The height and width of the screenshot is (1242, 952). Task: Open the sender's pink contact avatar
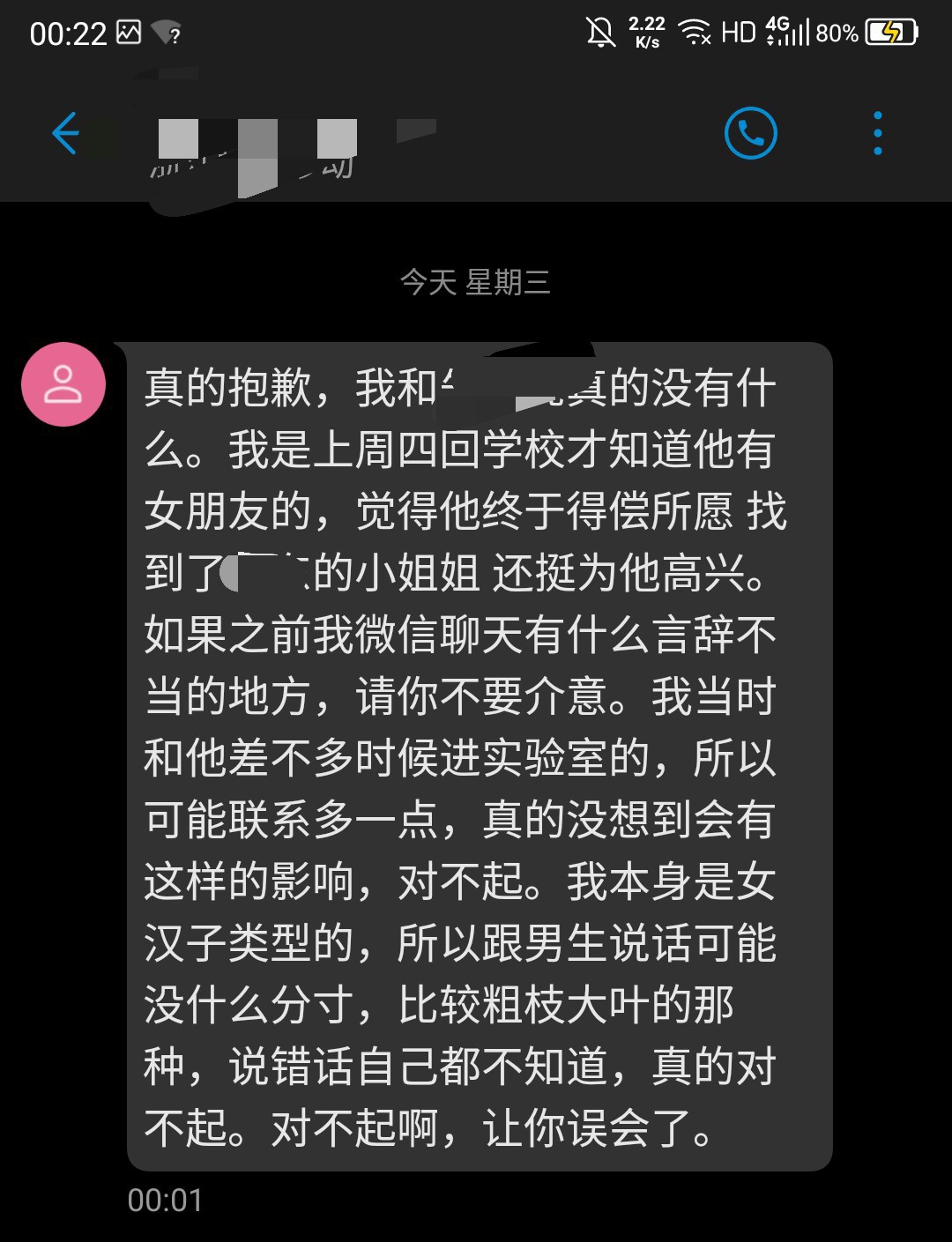63,384
